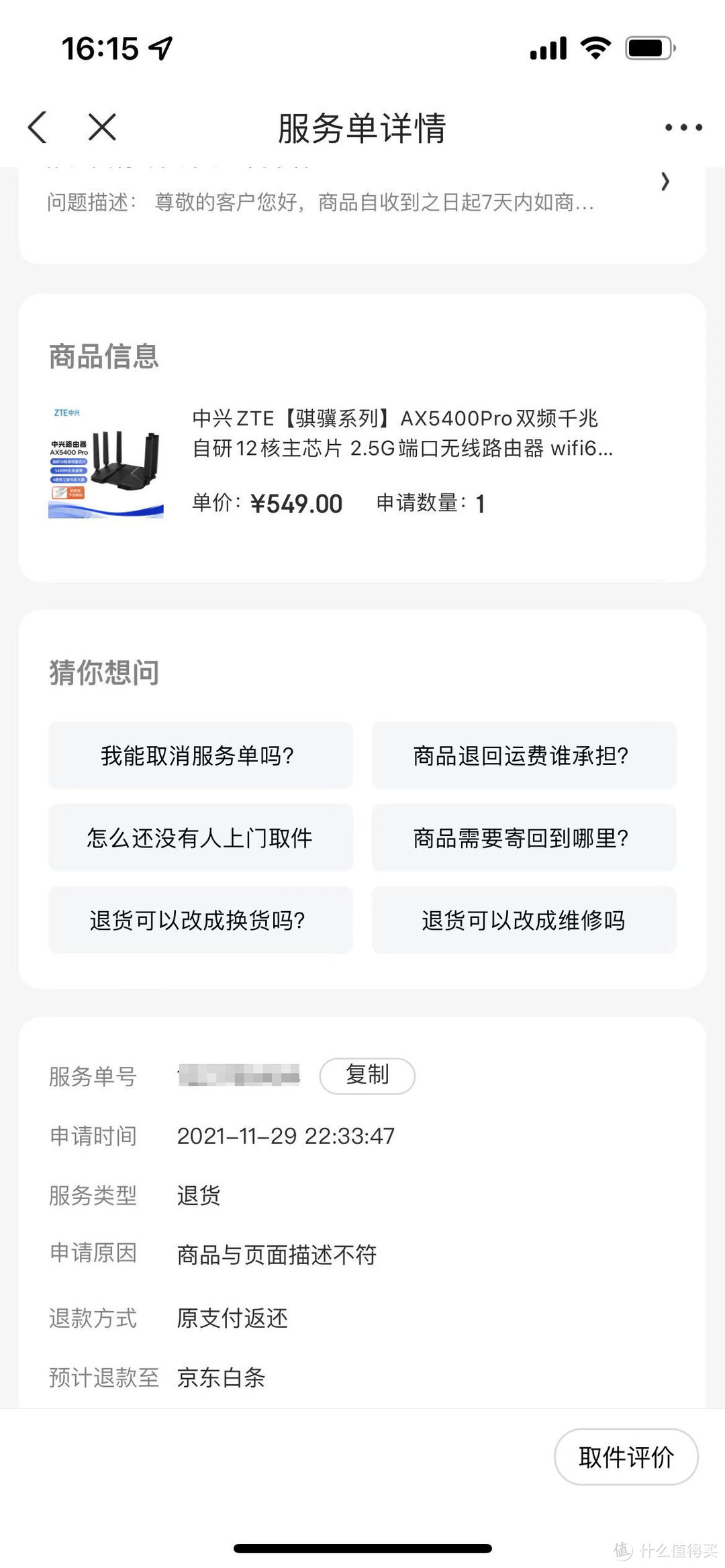Ask "退货可以改成换货吗?"

199,921
